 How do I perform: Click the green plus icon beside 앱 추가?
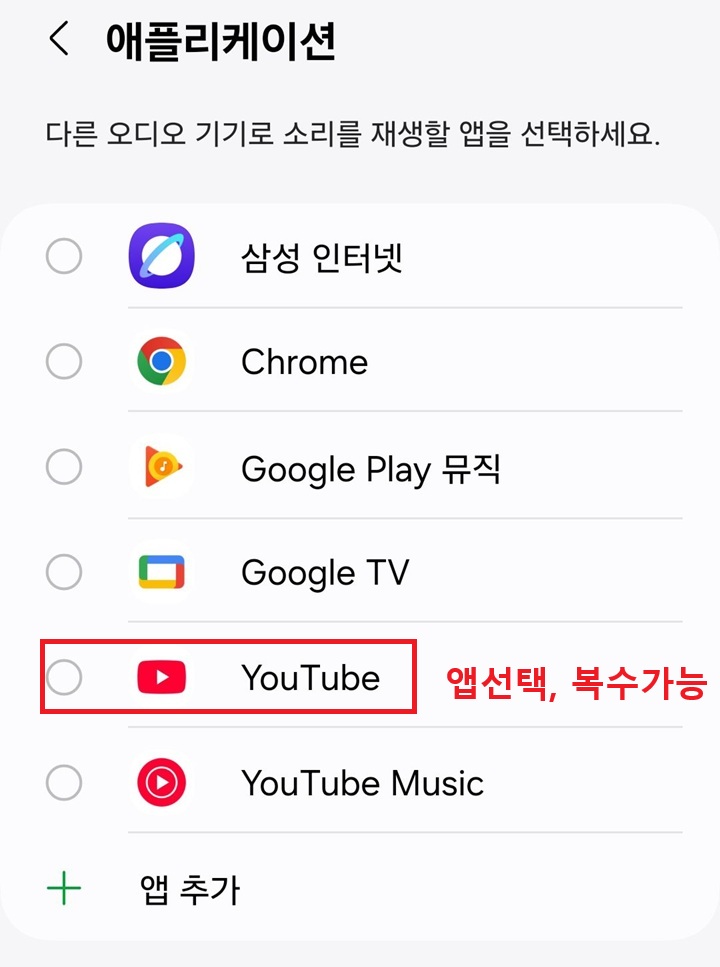(x=64, y=888)
